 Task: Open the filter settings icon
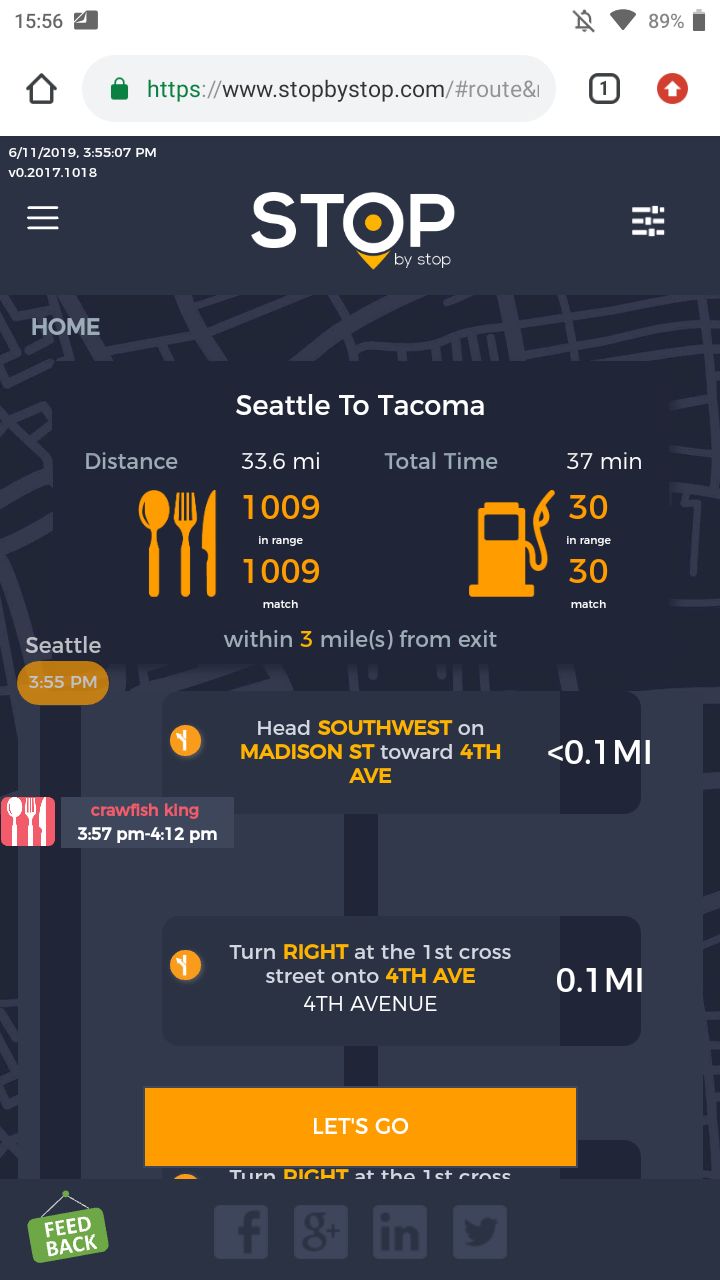pyautogui.click(x=648, y=221)
